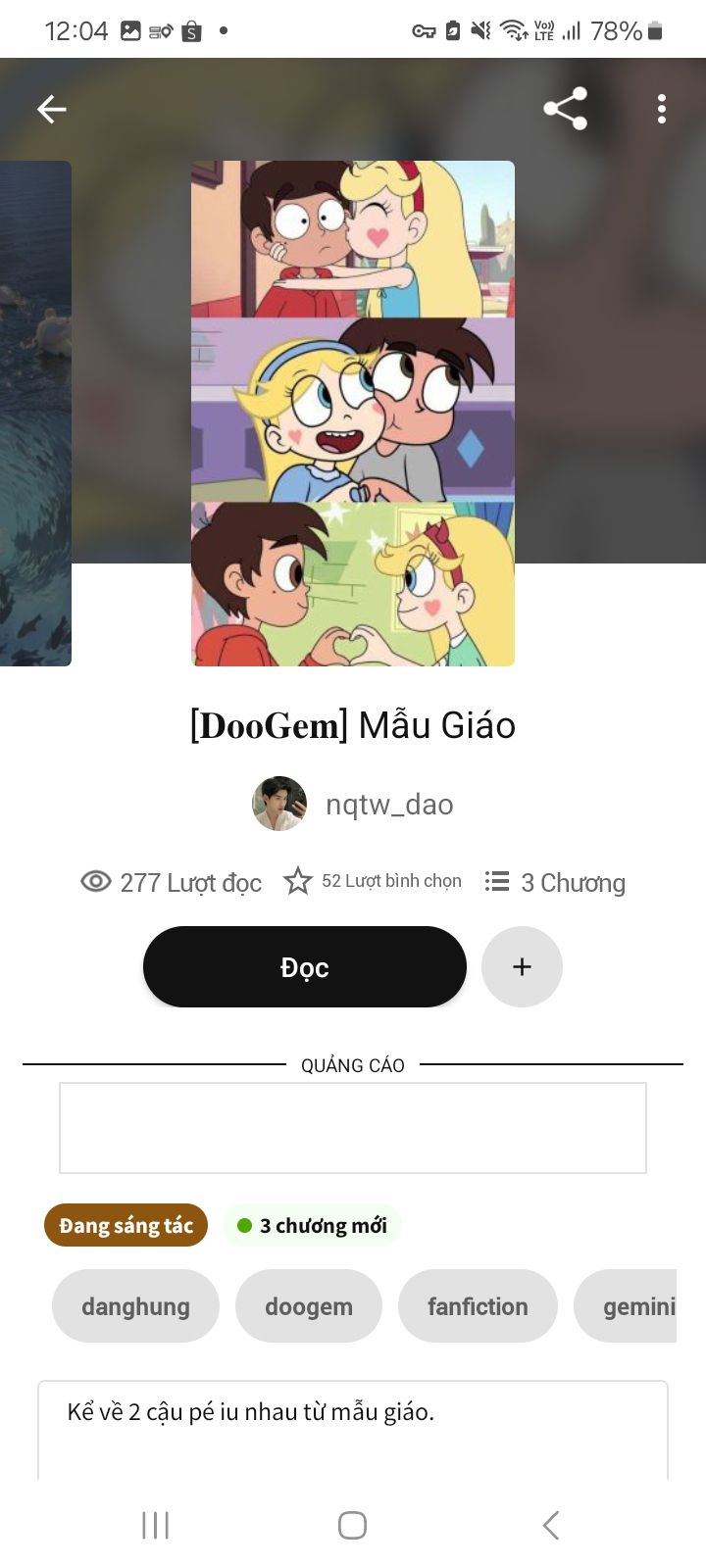Open the 3 Chương chapter list
706x1568 pixels.
point(555,883)
